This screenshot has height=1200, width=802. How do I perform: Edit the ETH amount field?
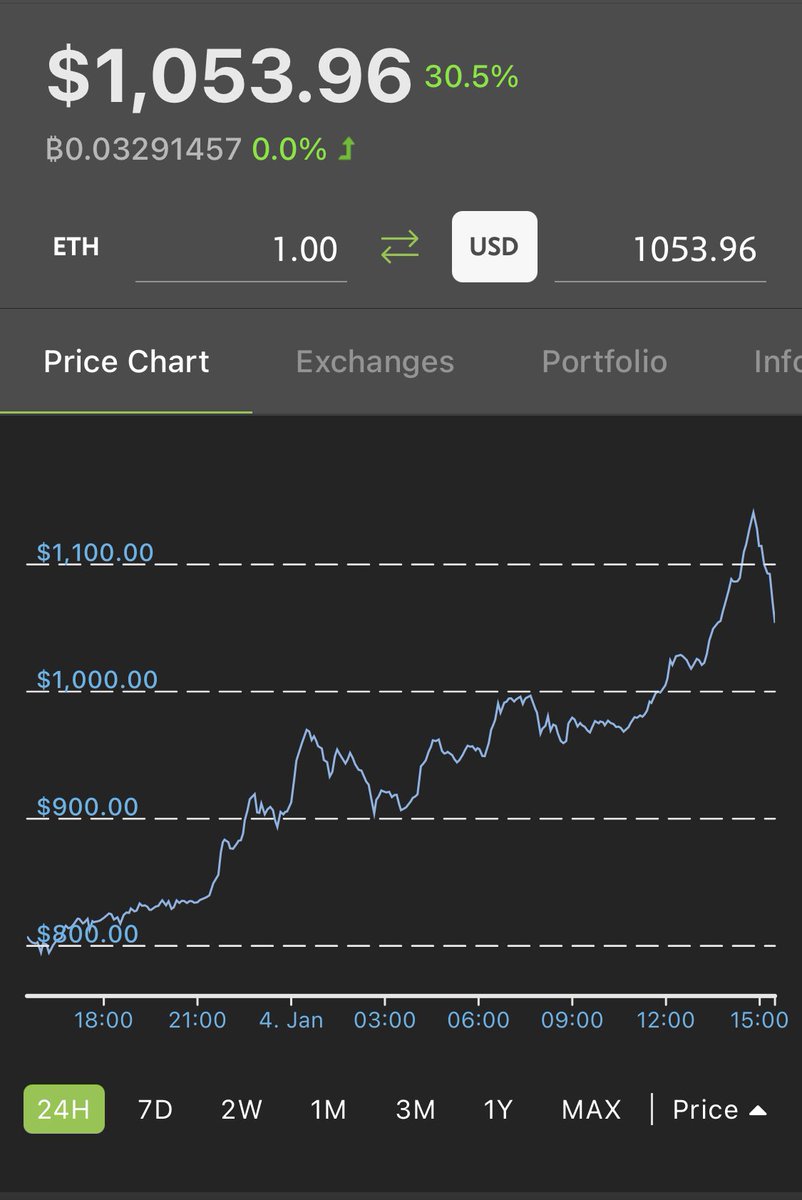click(x=241, y=249)
